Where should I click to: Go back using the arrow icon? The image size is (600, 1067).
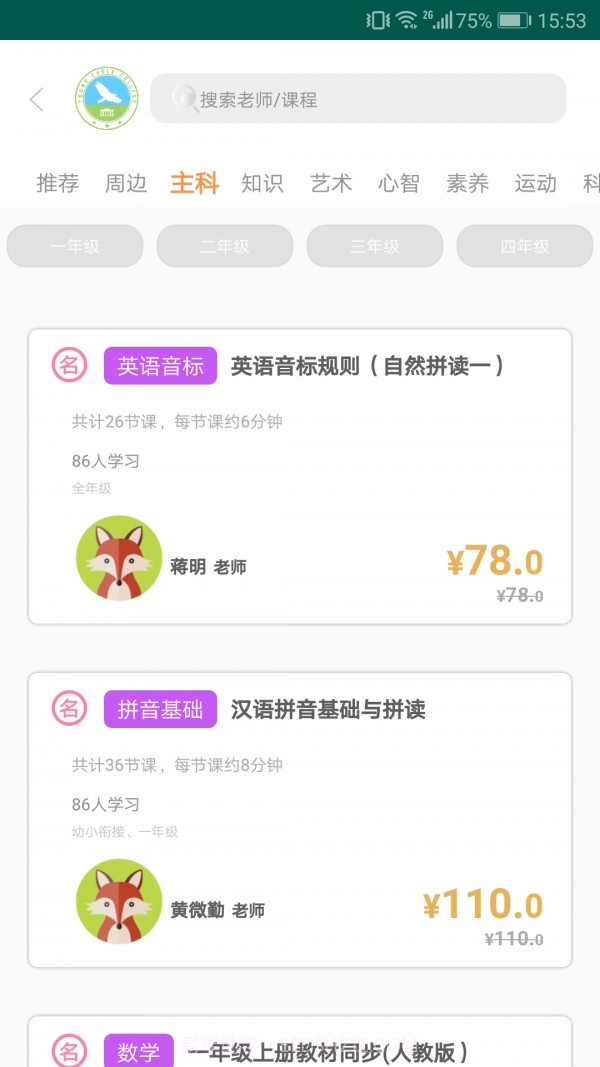pos(37,99)
